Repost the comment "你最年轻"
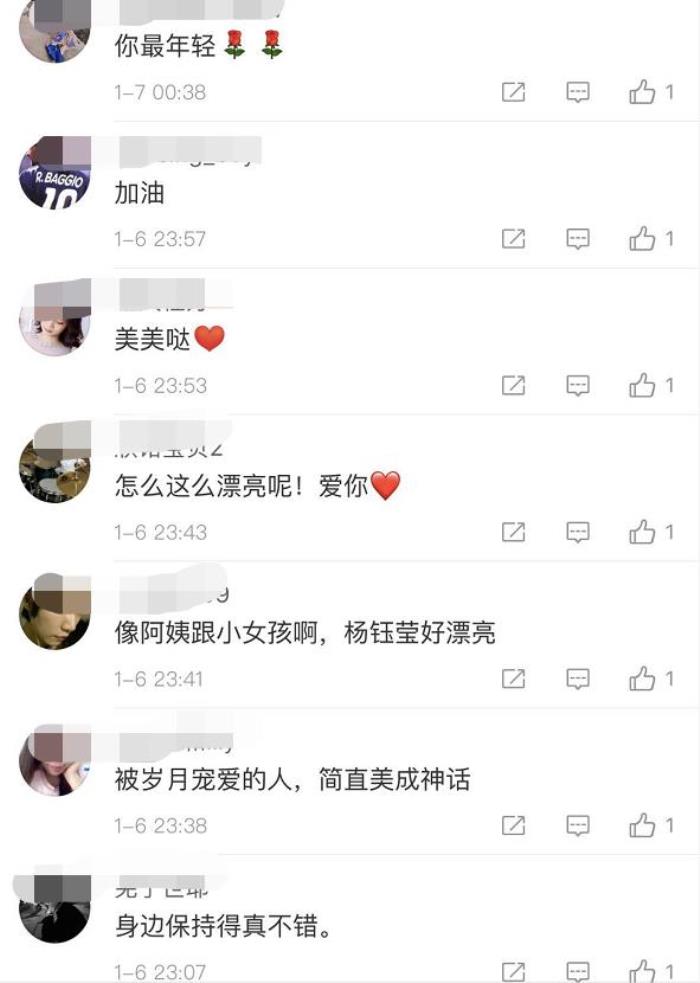This screenshot has height=983, width=700. [x=513, y=93]
